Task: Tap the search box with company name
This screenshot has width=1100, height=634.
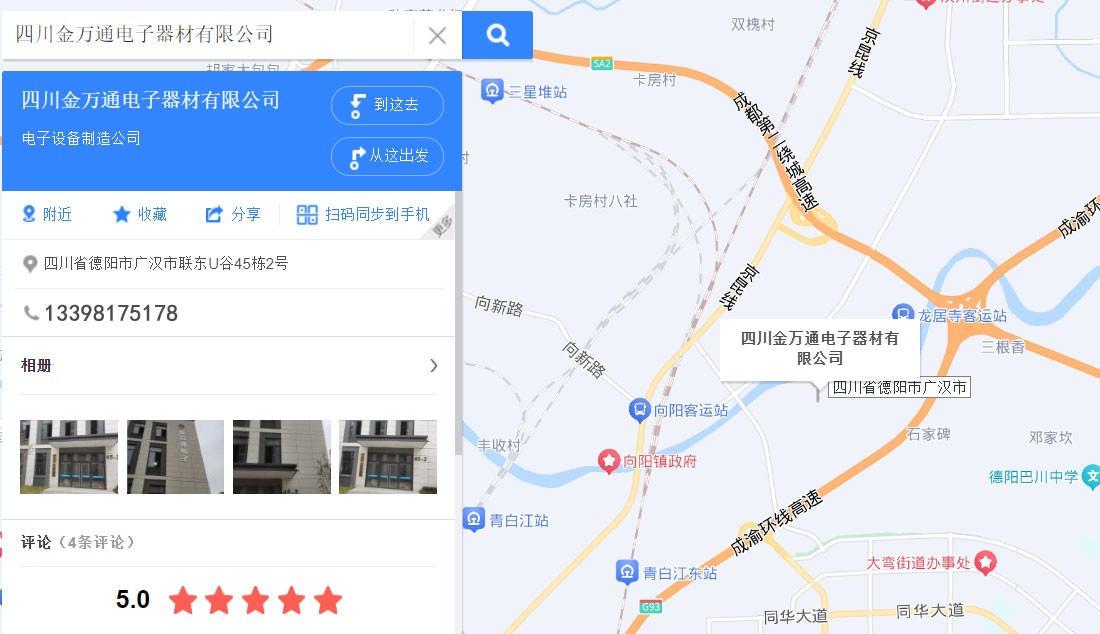Action: (x=210, y=35)
